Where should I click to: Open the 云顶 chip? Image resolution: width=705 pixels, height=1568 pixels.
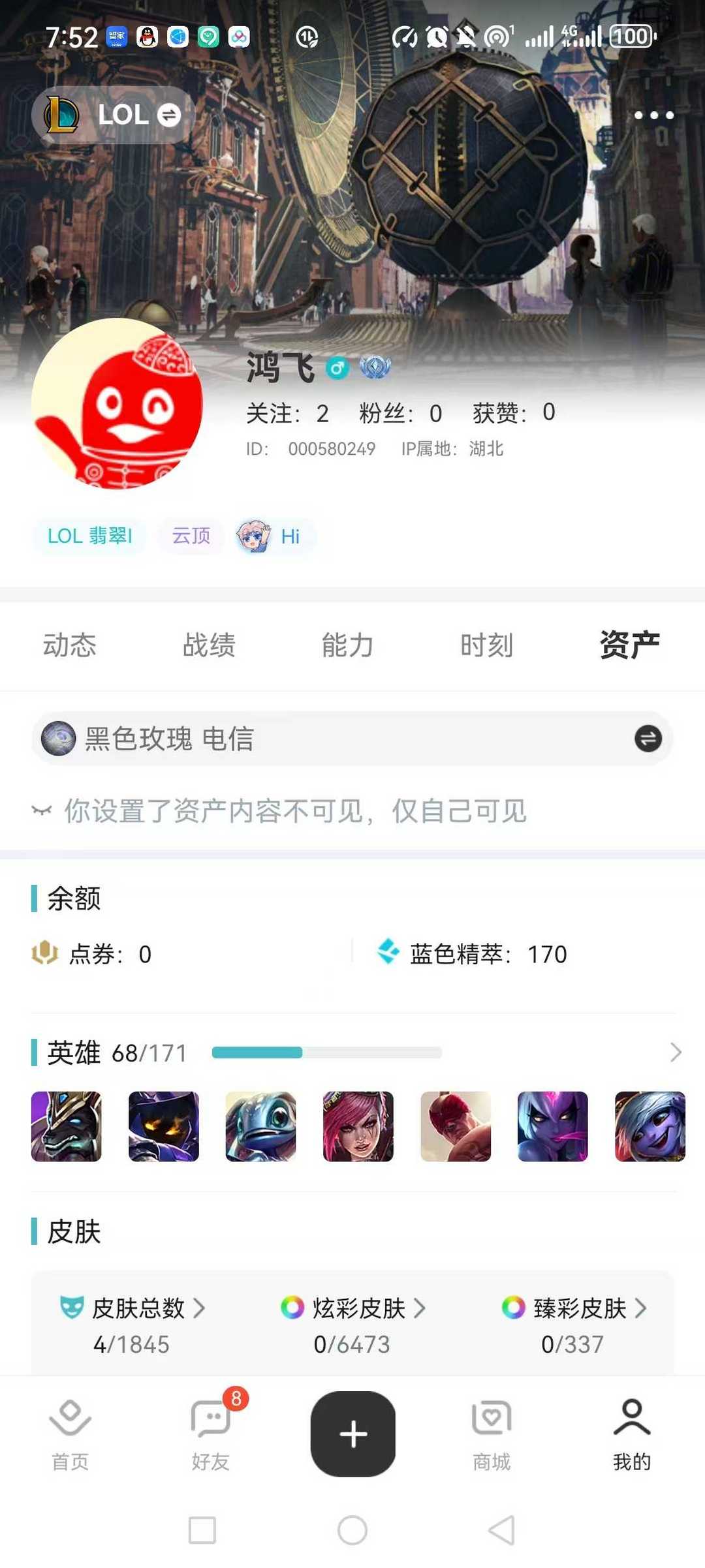[x=191, y=536]
